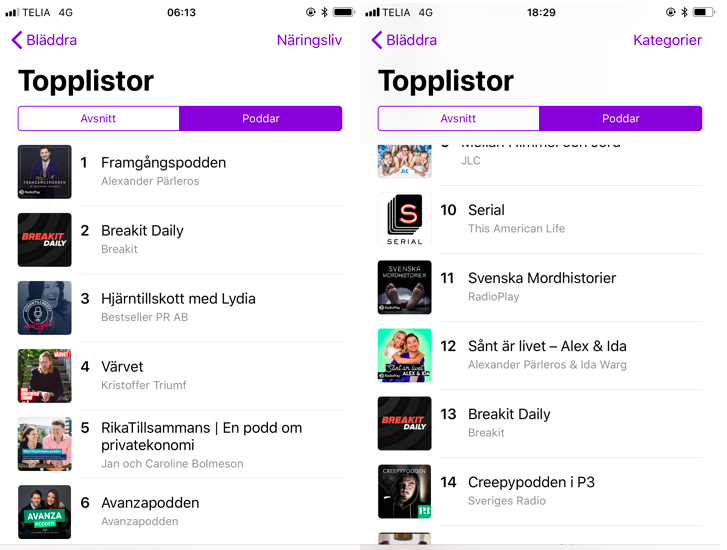Image resolution: width=727 pixels, height=550 pixels.
Task: Open the Näringsliv category selector
Action: pyautogui.click(x=309, y=40)
